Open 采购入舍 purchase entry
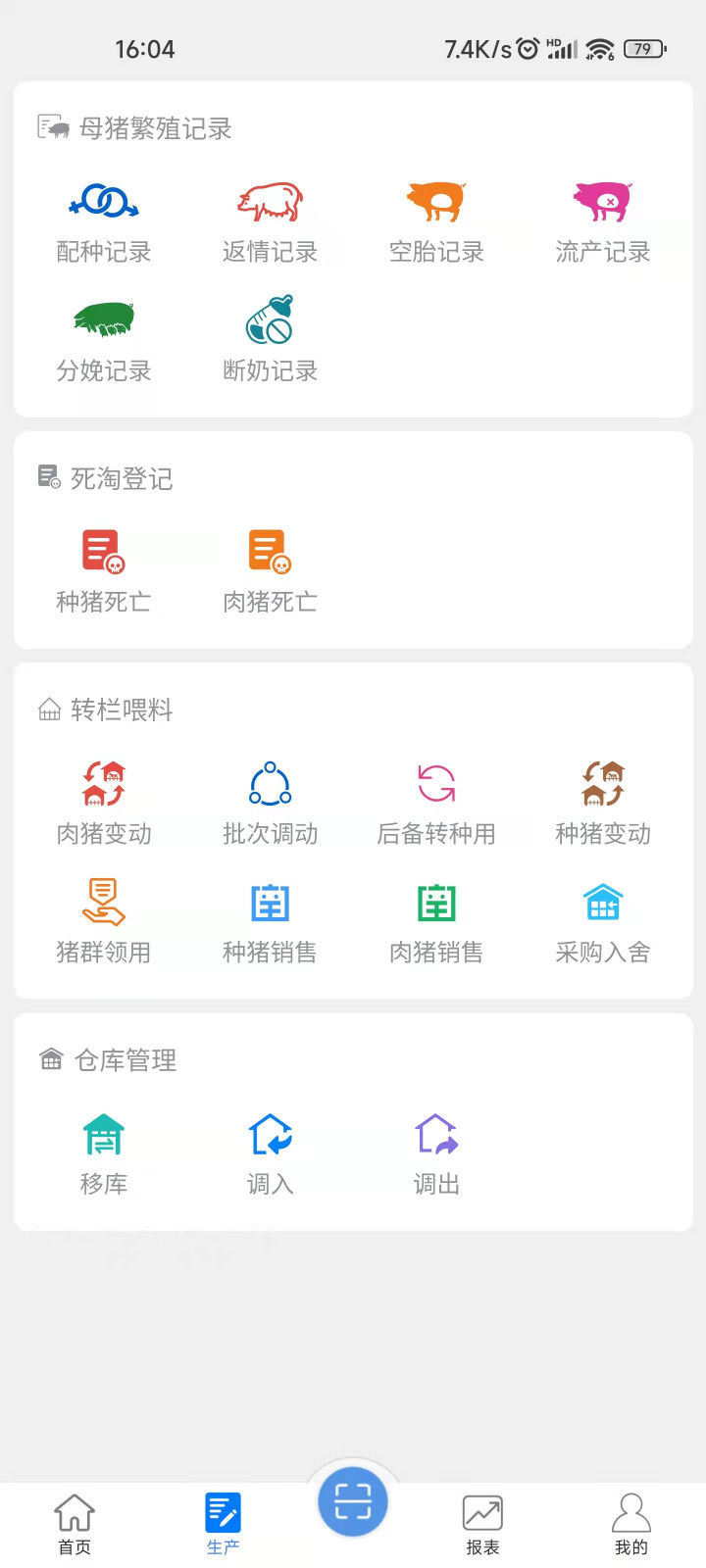The height and width of the screenshot is (1568, 706). 603,921
